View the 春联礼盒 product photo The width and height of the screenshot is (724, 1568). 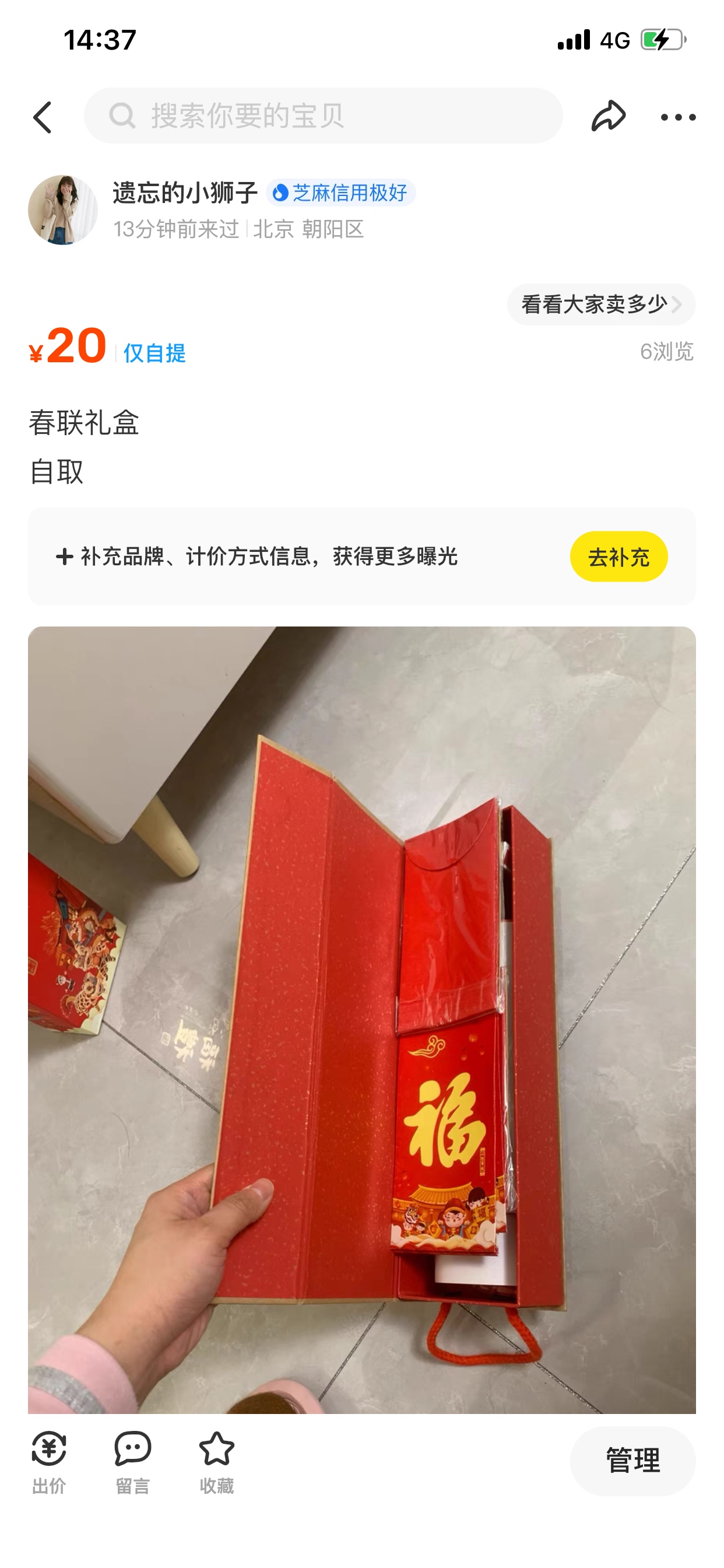pyautogui.click(x=361, y=1020)
